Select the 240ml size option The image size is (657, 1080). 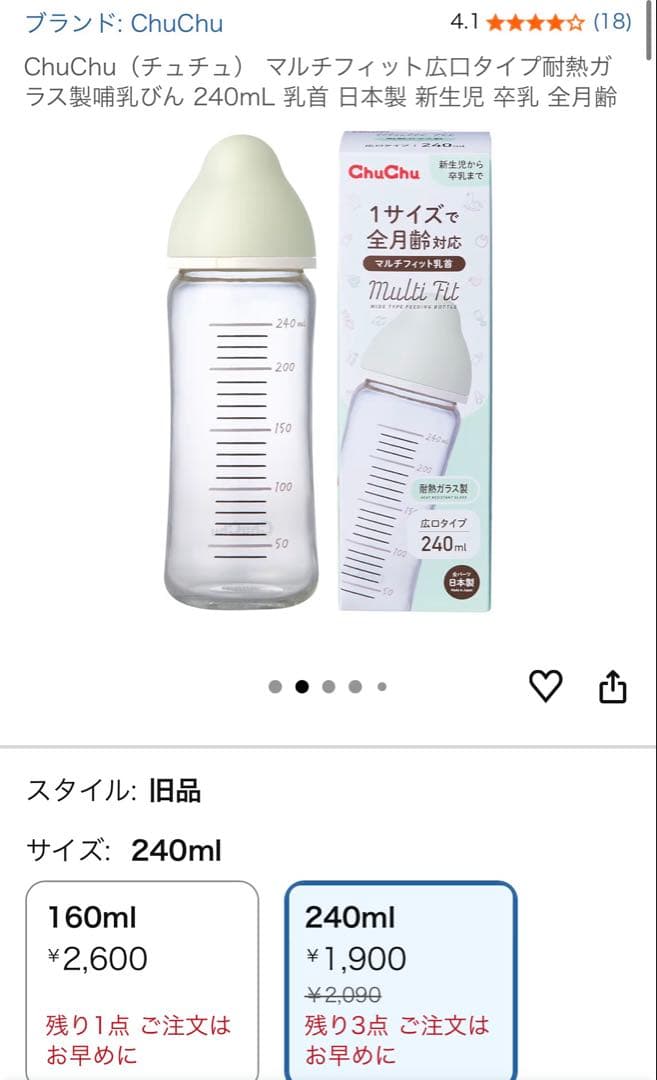401,981
